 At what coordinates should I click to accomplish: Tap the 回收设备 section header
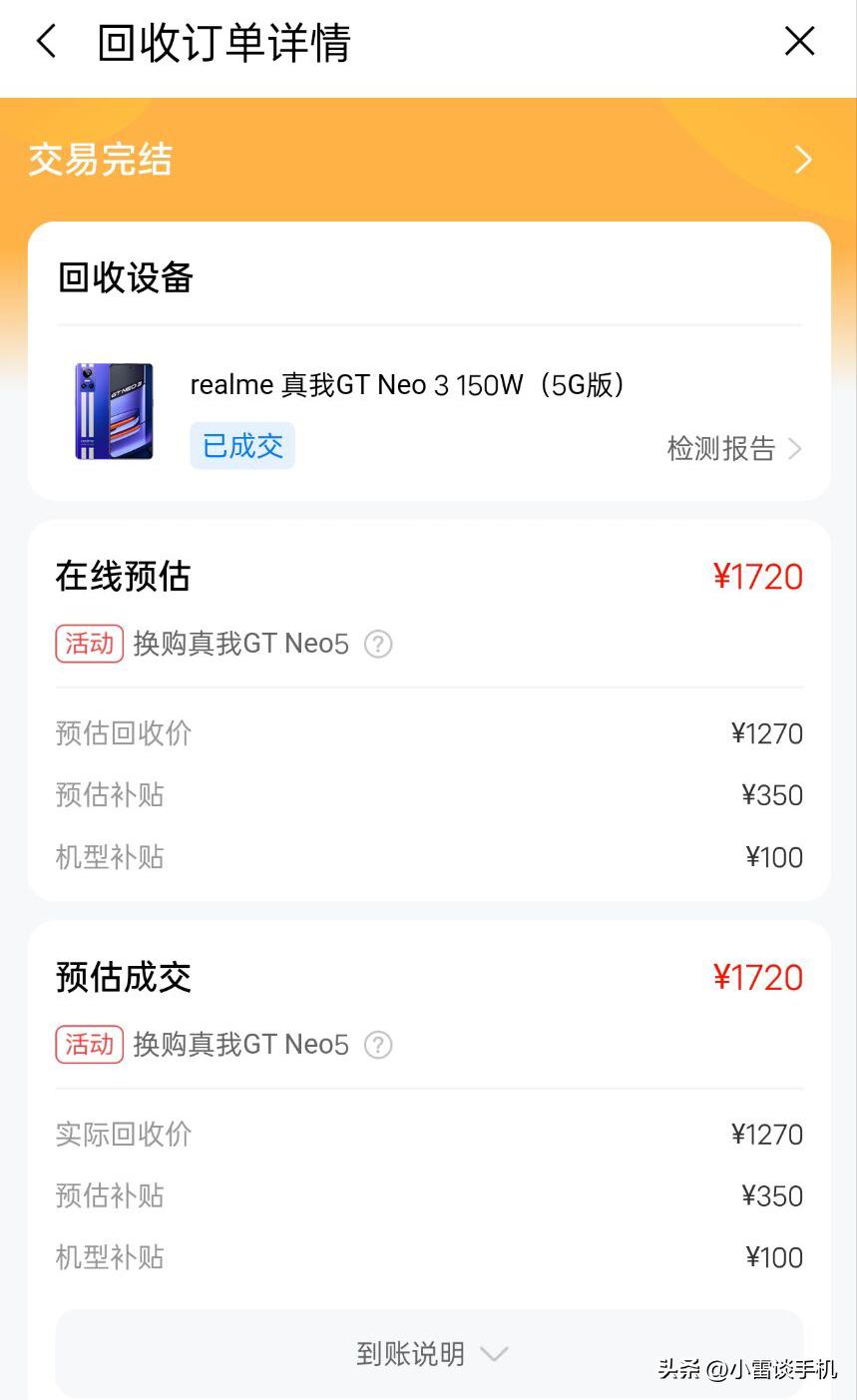(x=124, y=278)
